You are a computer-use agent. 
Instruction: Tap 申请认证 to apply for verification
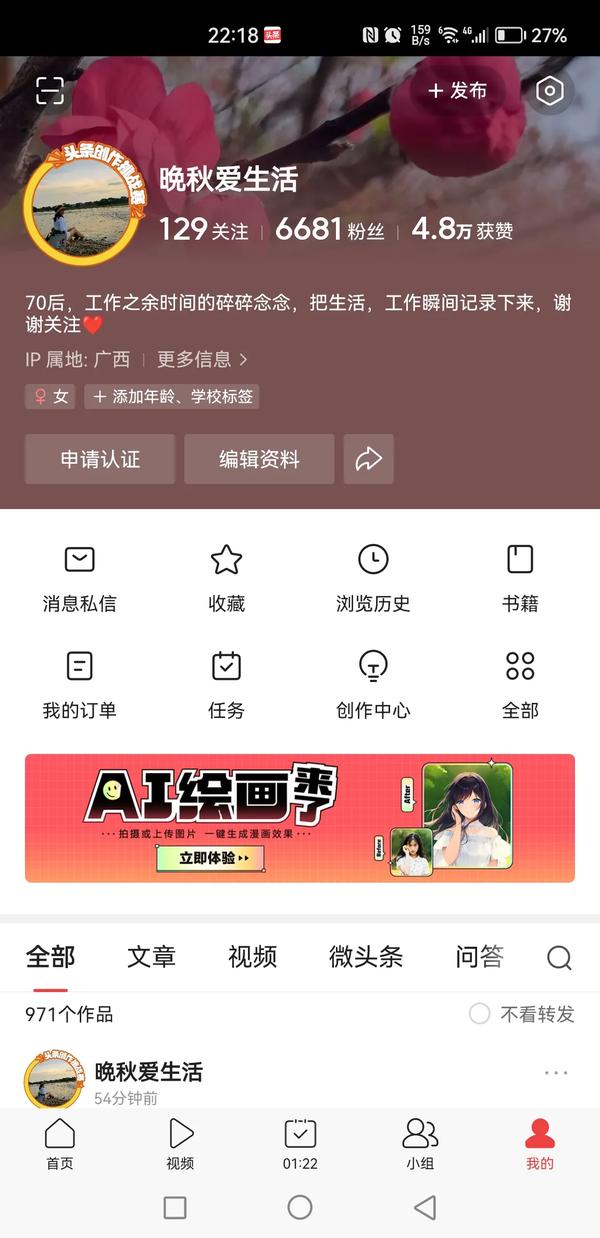click(x=100, y=460)
